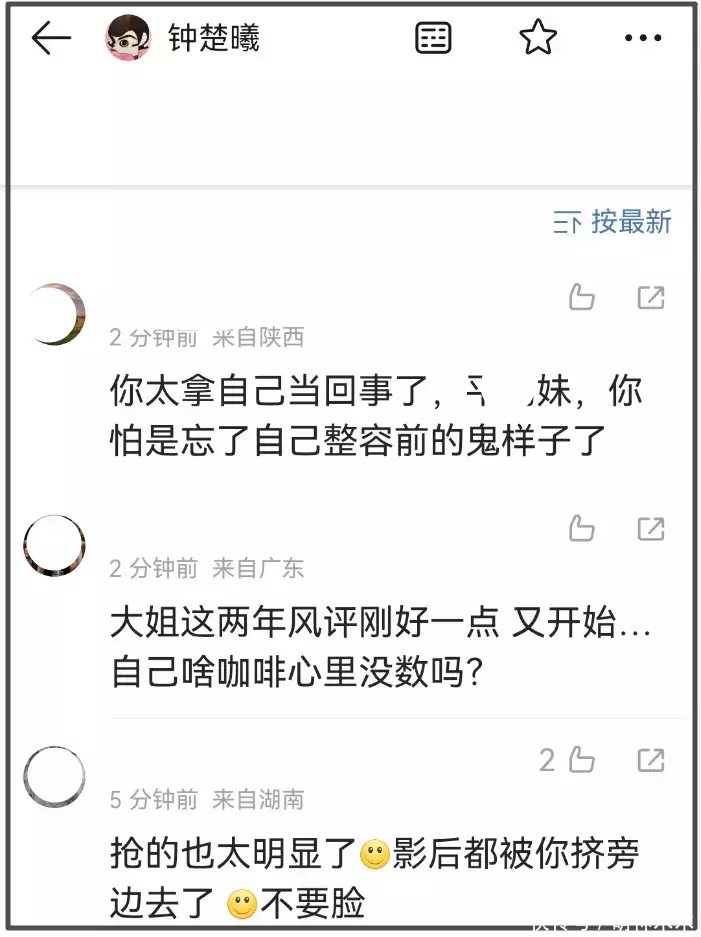The height and width of the screenshot is (937, 701).
Task: Open 钟楚曦's profile avatar
Action: coord(128,39)
